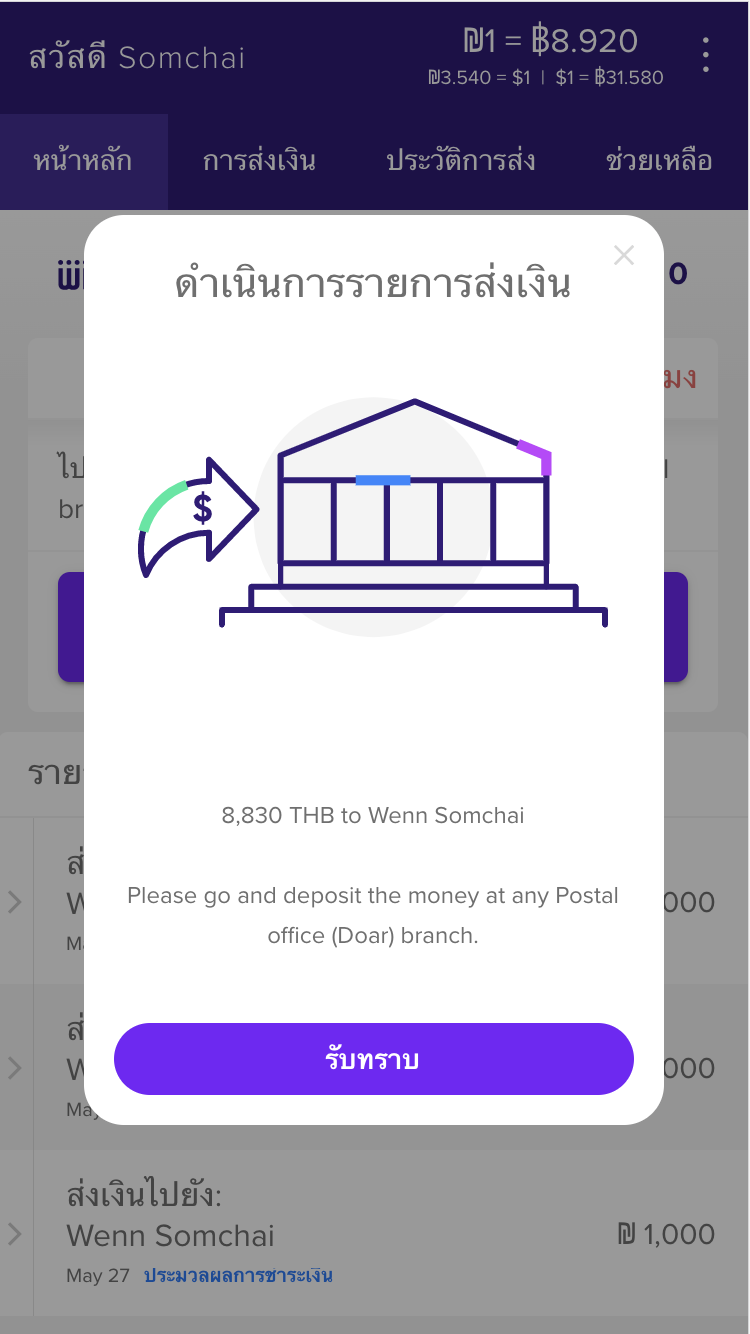Go to the การส่งเงิน tab
Screen dimensions: 750x1334
pyautogui.click(x=259, y=161)
